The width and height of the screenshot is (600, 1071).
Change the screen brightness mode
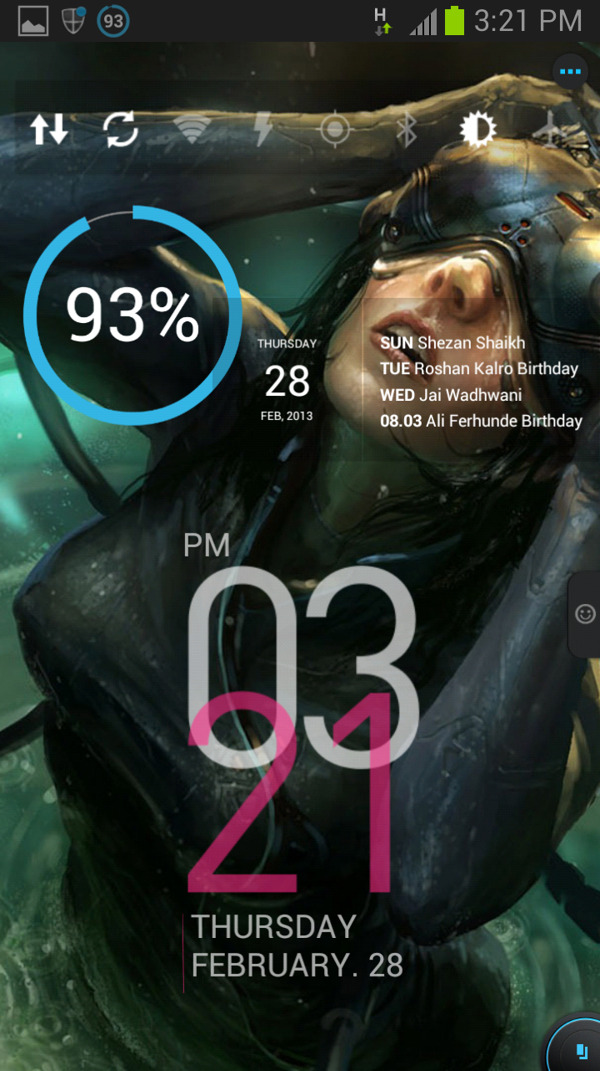478,130
